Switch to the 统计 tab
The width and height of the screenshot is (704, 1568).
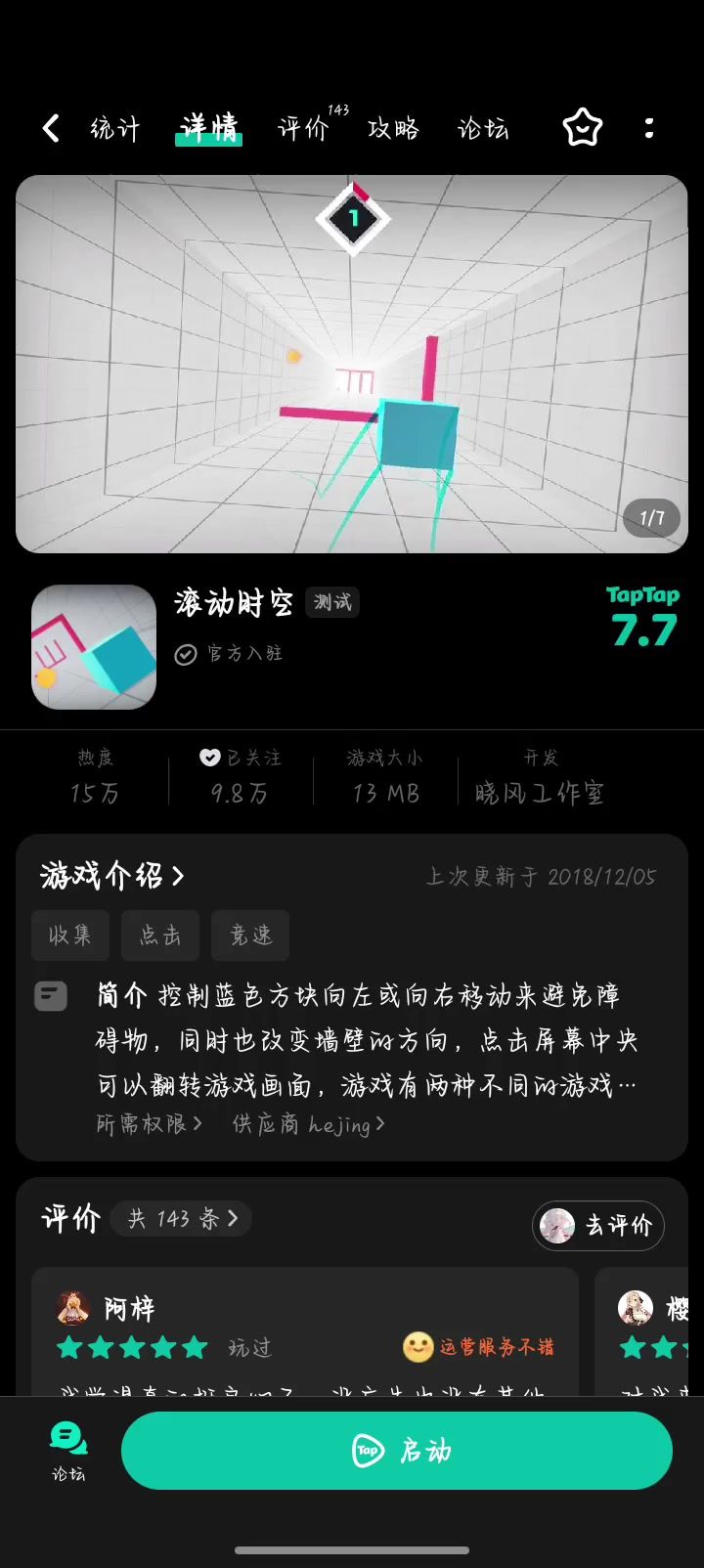[115, 128]
